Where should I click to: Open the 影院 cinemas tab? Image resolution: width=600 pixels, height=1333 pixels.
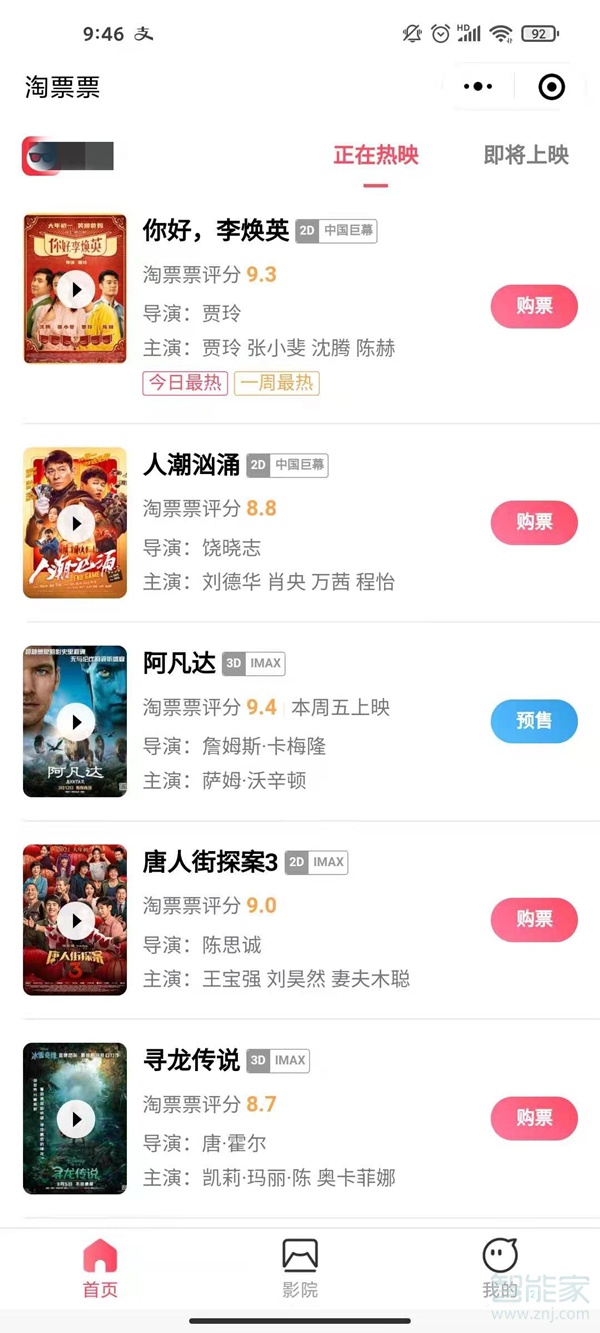point(300,1268)
